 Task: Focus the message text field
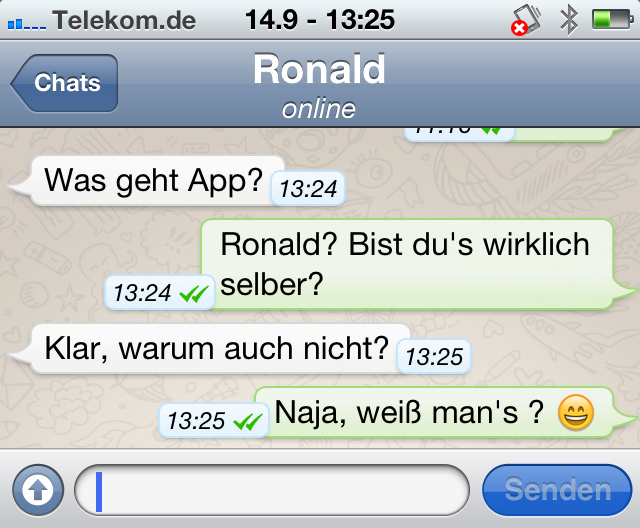(272, 490)
